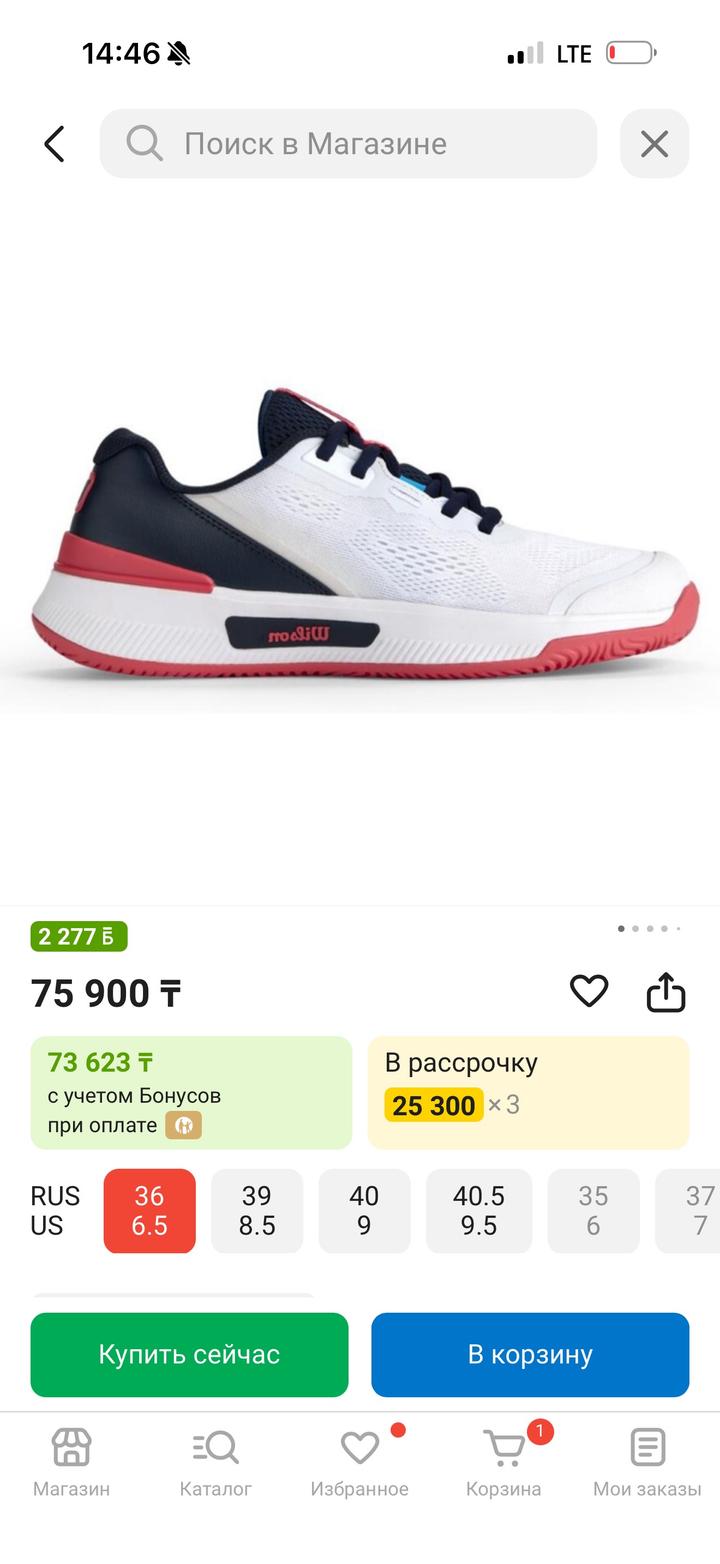Choose size RUS 35 / US 6
This screenshot has height=1564, width=720.
(x=593, y=1210)
